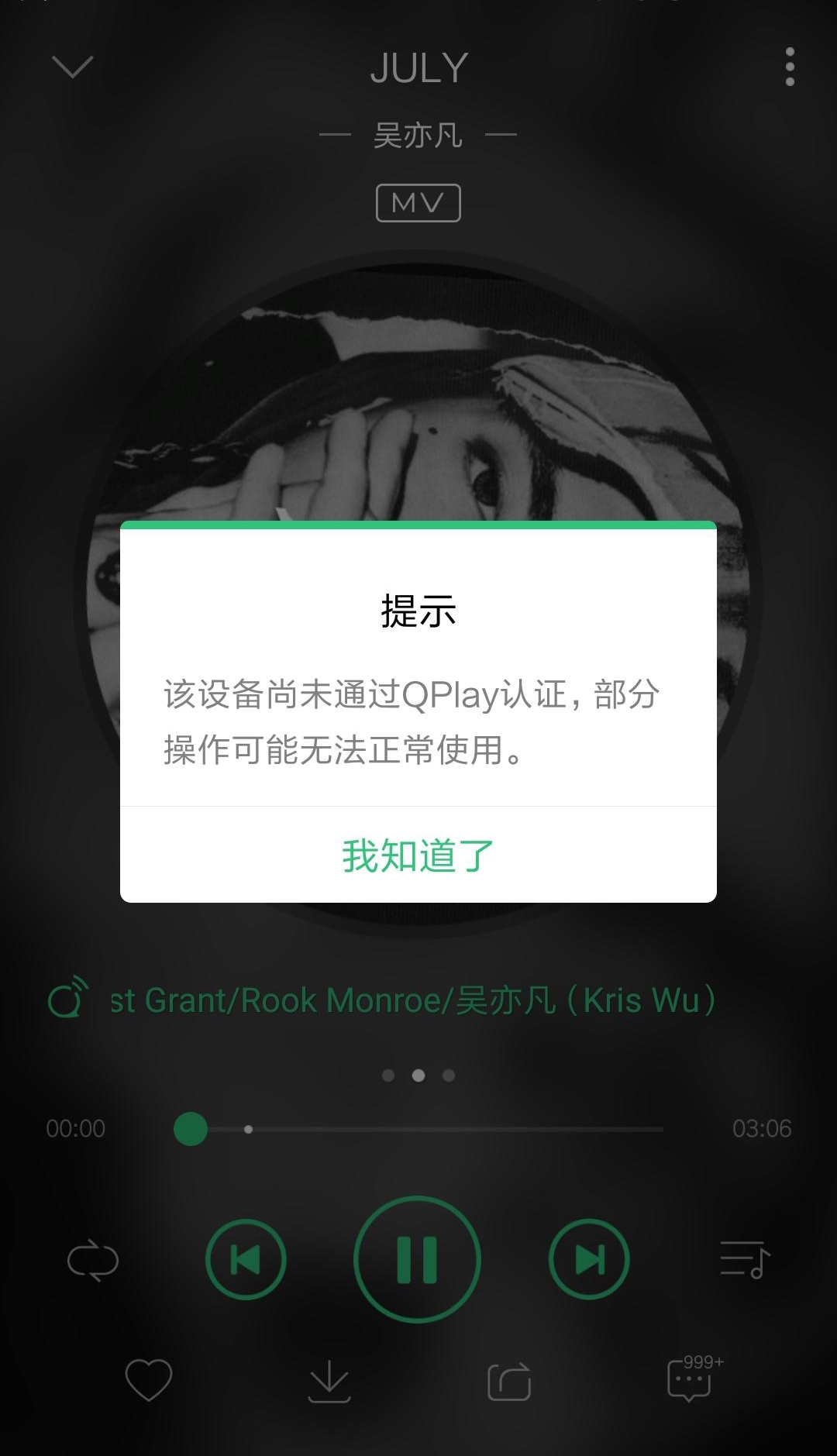
Task: Collapse the player with the down chevron
Action: click(x=72, y=67)
